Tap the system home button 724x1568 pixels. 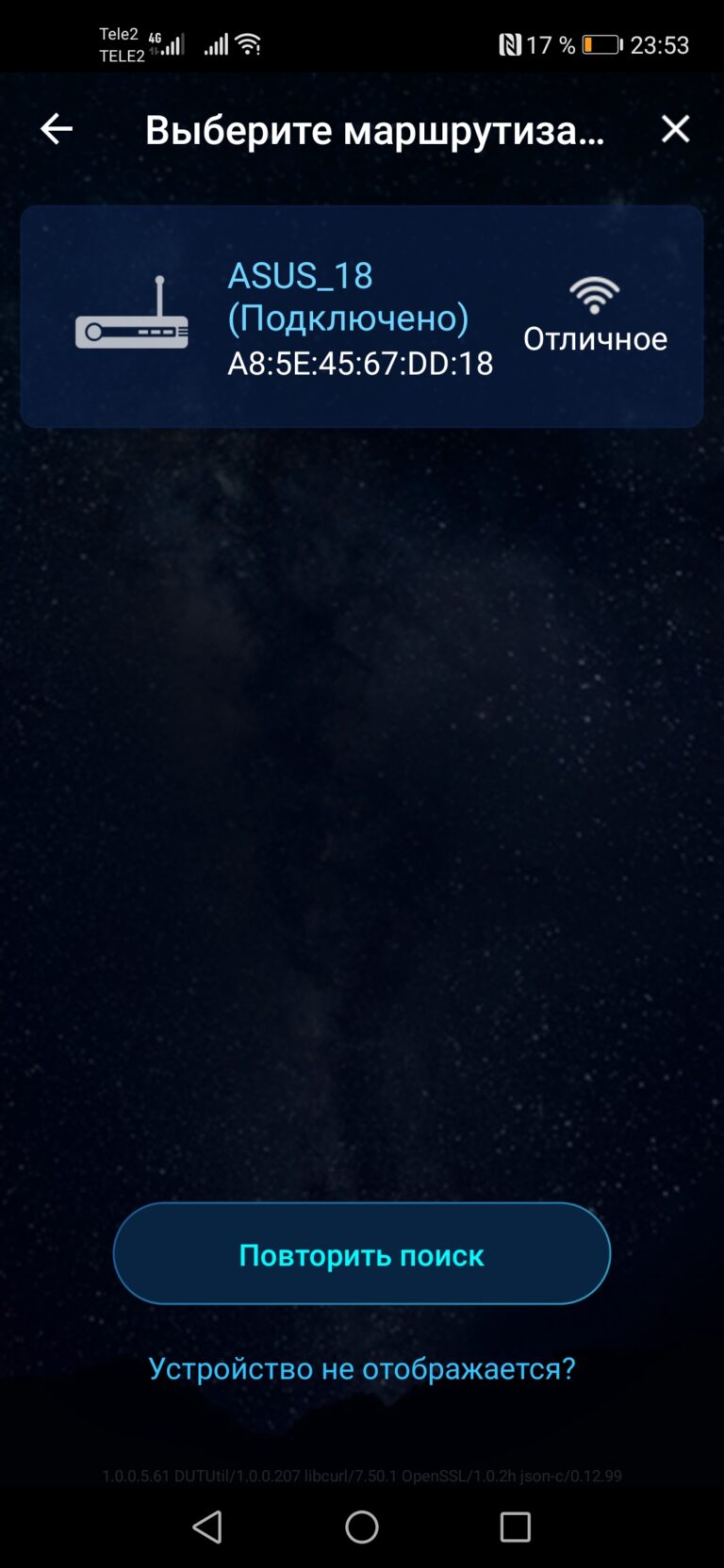click(362, 1527)
